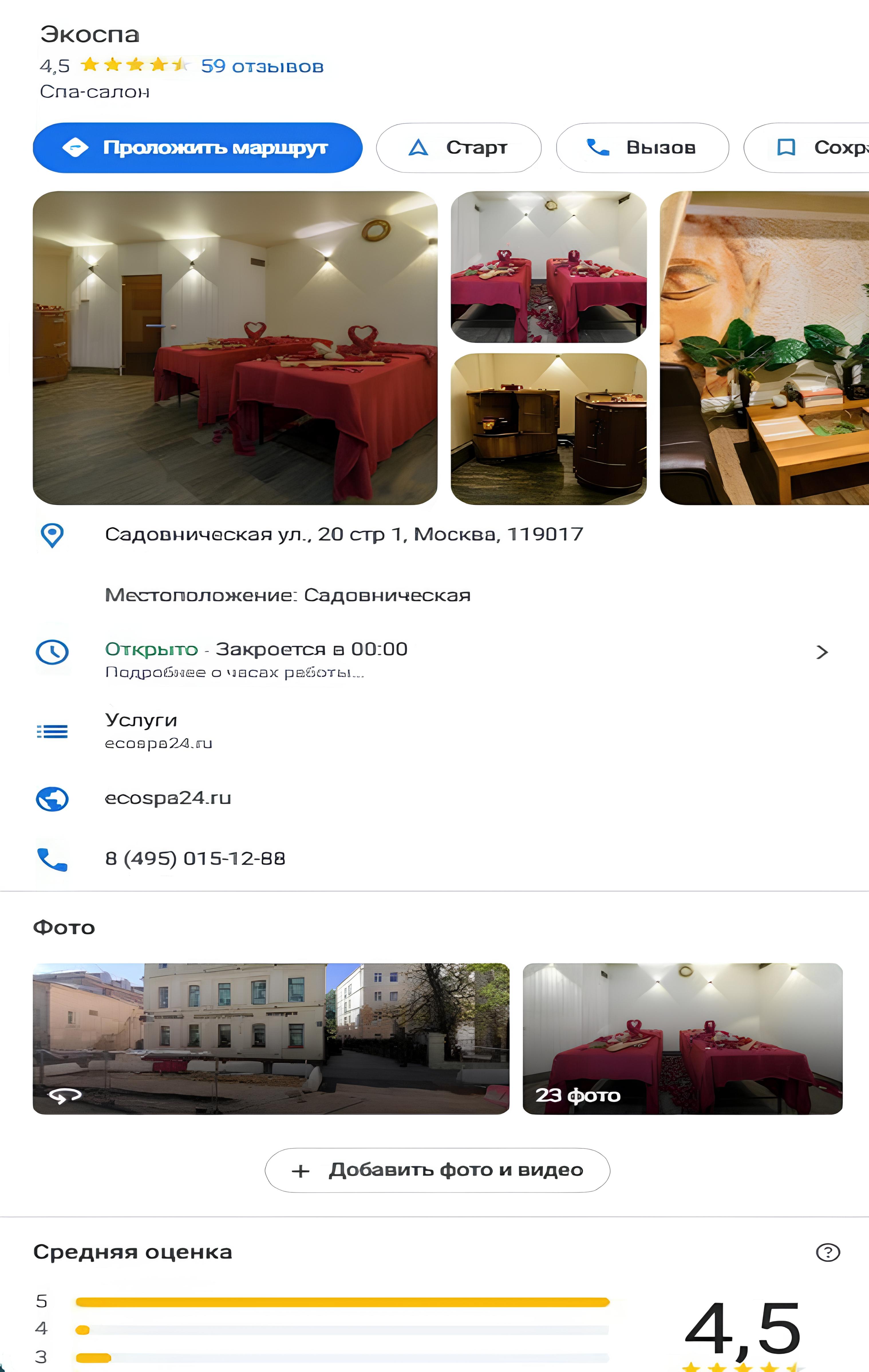Click the bookmark icon on Сохранить button

787,147
